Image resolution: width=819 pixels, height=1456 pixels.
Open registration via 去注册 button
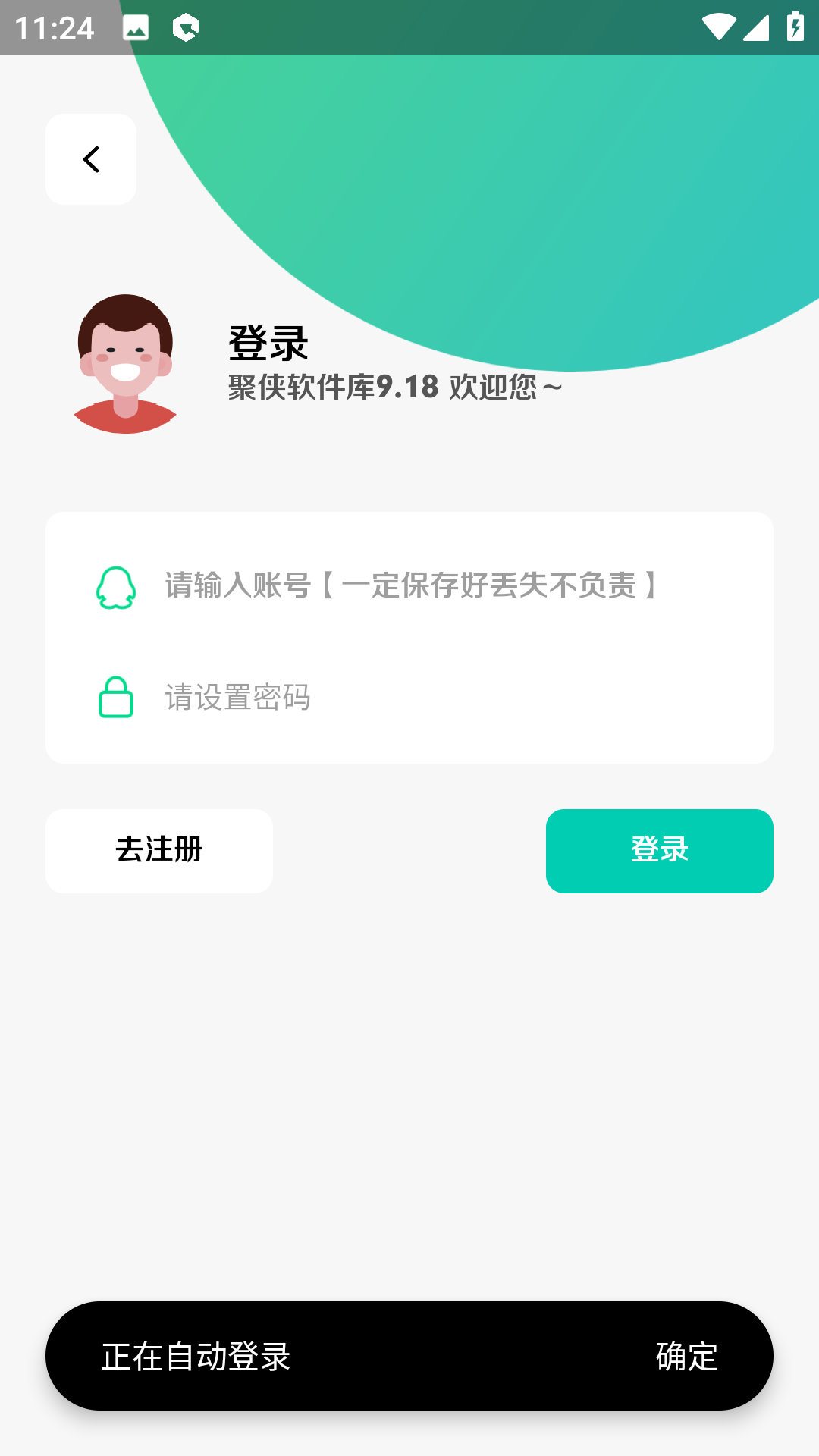(x=159, y=851)
